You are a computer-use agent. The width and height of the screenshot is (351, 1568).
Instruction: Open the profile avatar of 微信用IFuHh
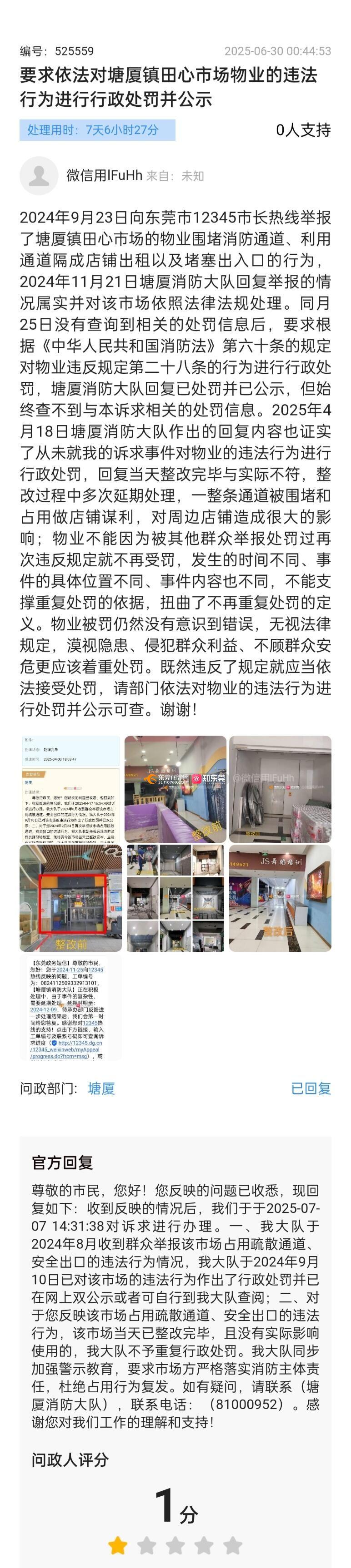point(39,175)
